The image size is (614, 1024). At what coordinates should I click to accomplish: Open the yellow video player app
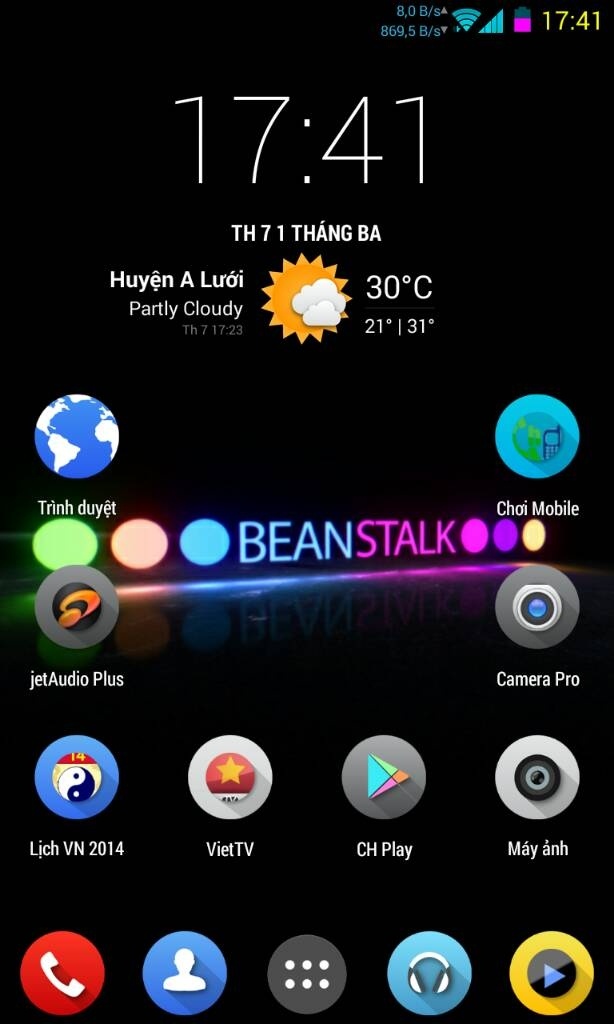tap(552, 973)
